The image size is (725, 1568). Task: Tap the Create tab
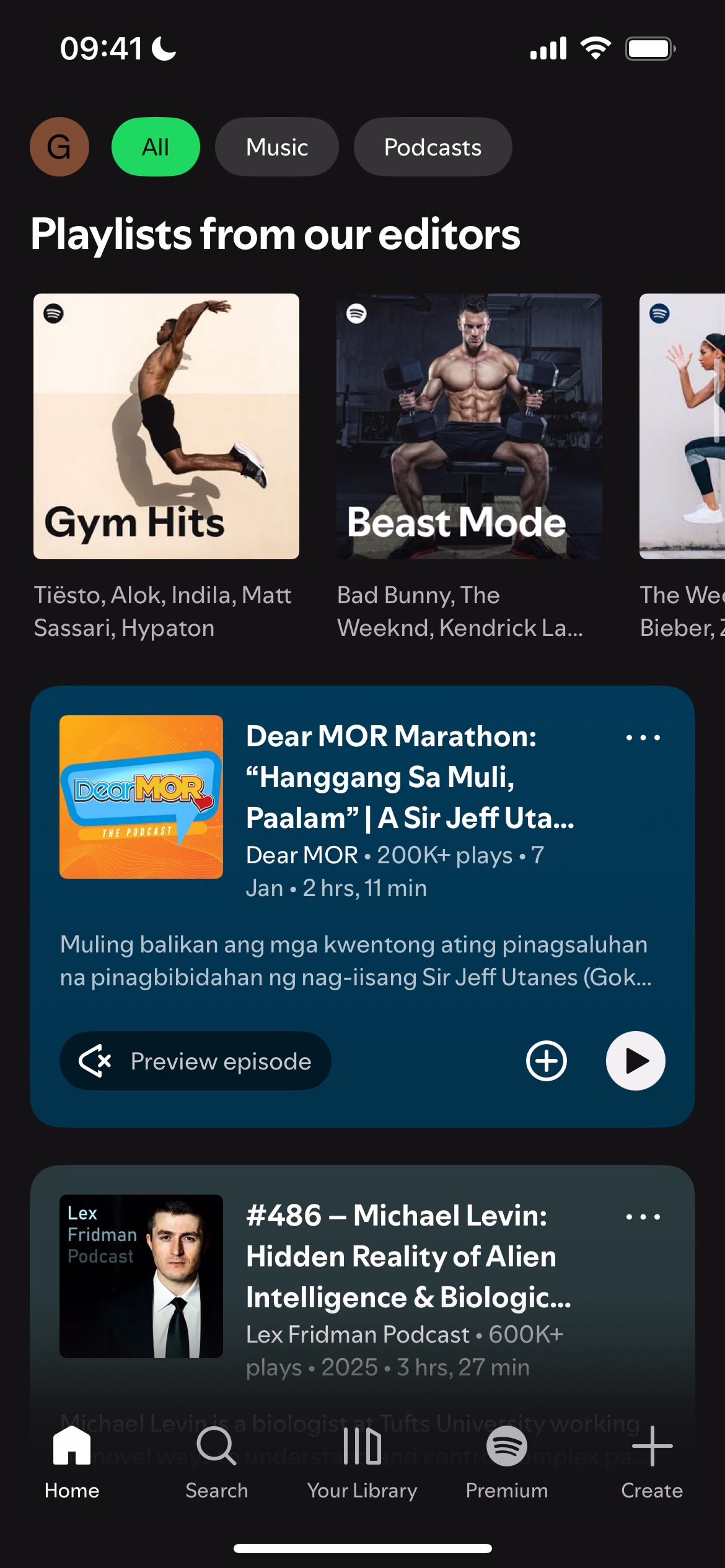point(652,1463)
